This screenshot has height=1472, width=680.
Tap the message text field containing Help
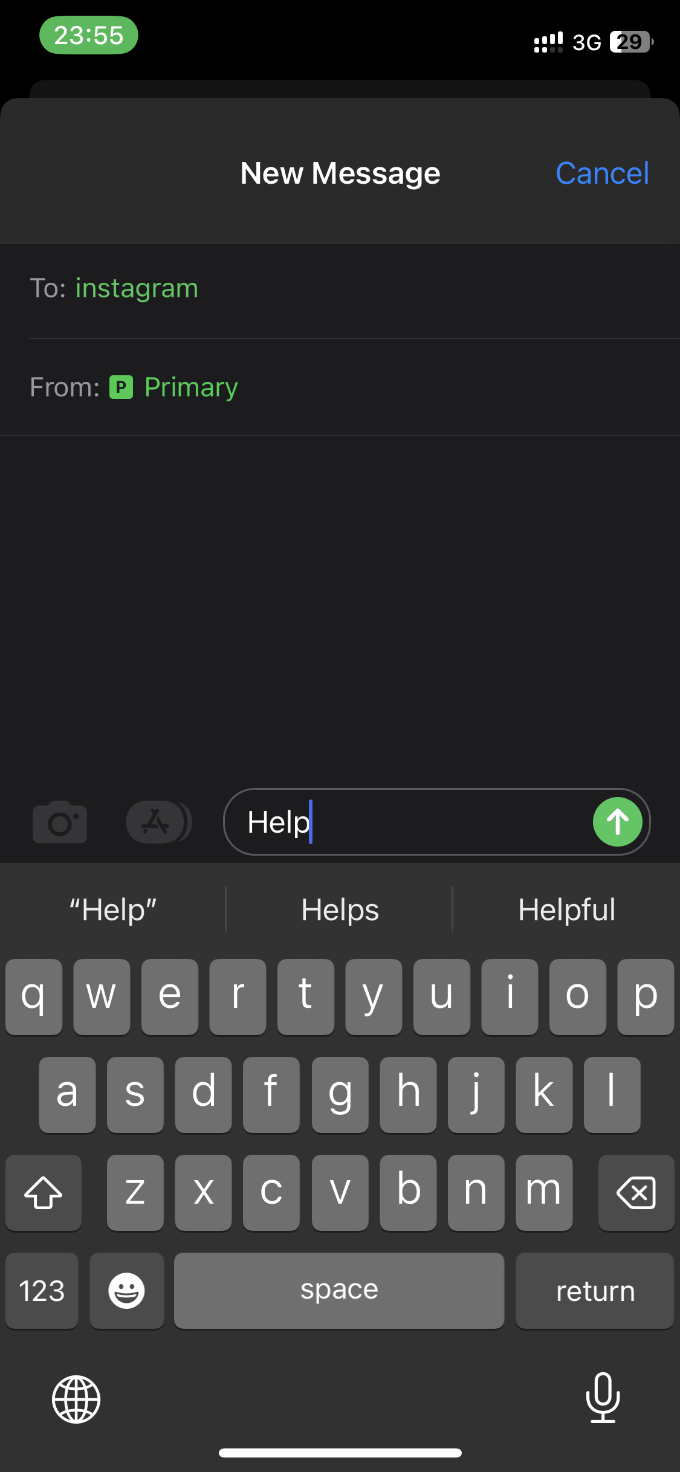[410, 822]
